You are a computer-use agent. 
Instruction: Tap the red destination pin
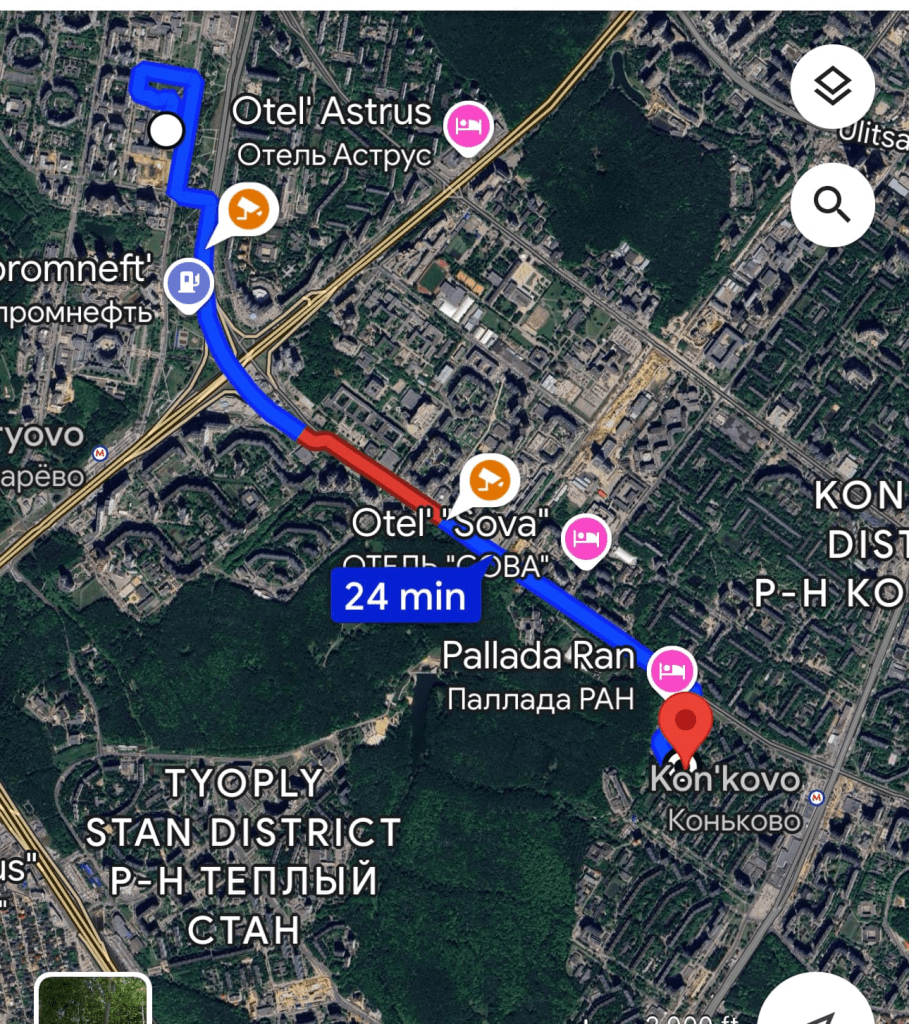click(x=686, y=724)
